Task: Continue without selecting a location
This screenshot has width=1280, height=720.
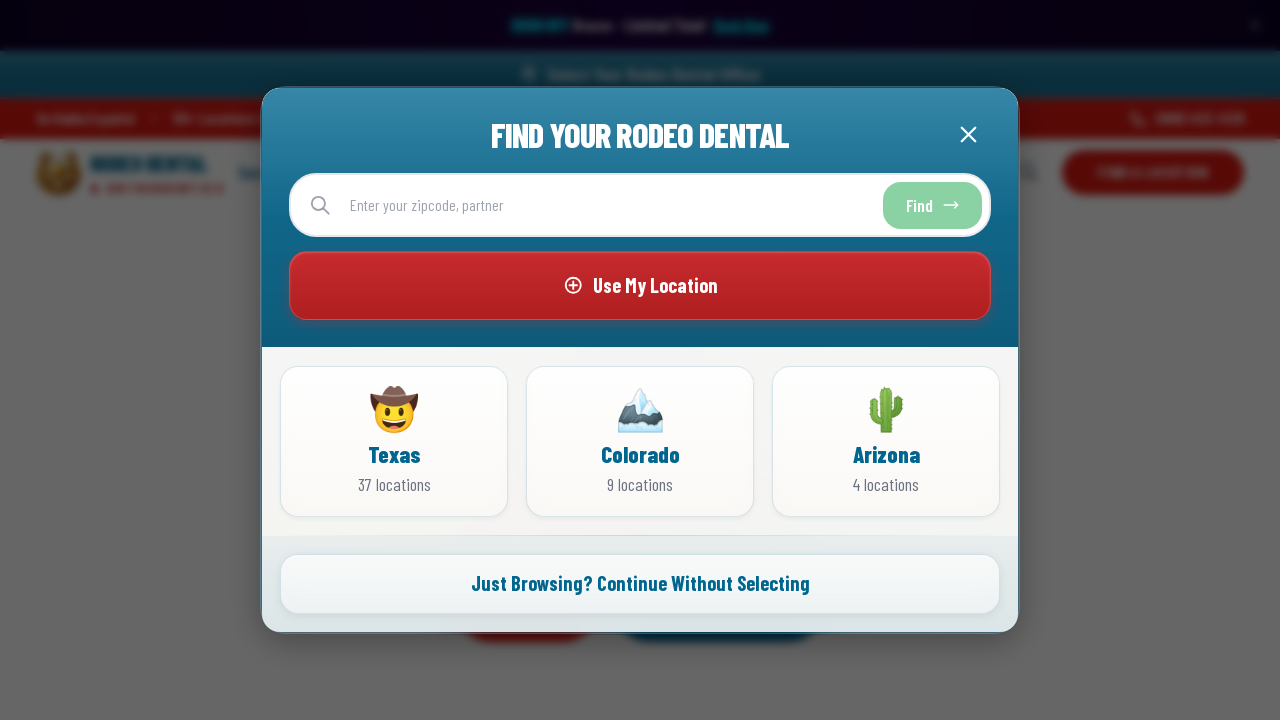Action: tap(640, 584)
